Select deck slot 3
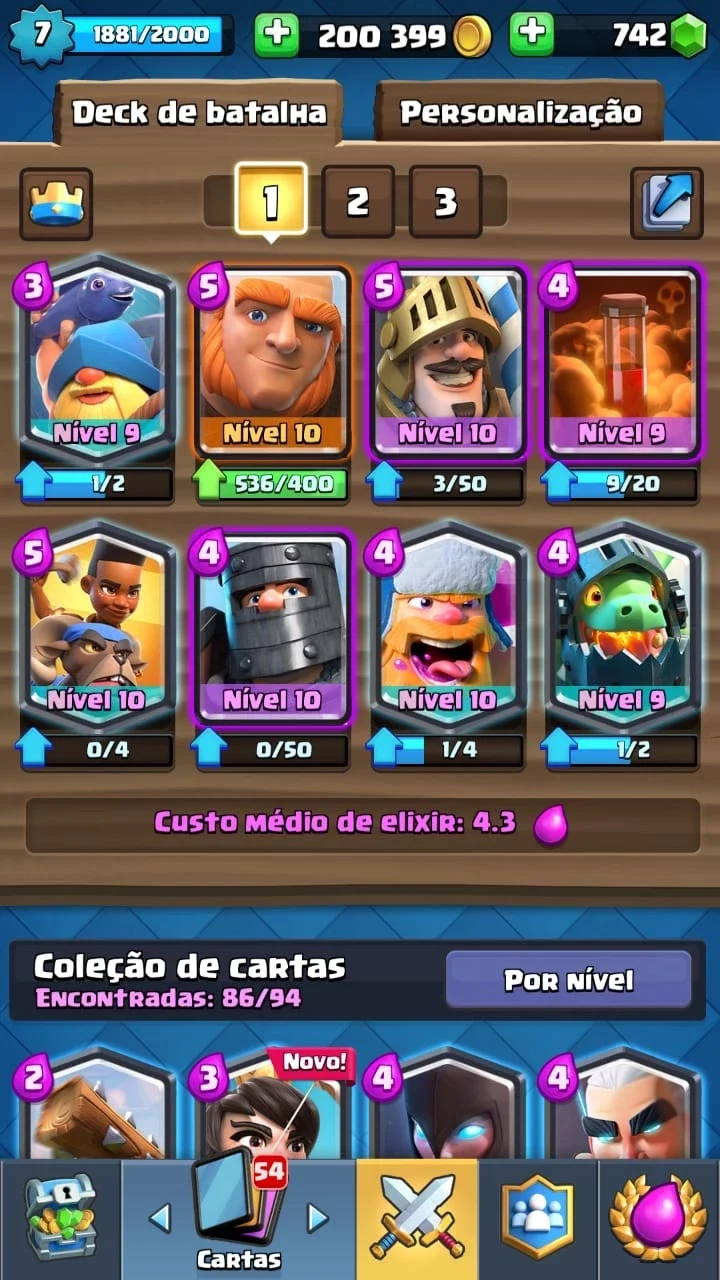 click(445, 202)
